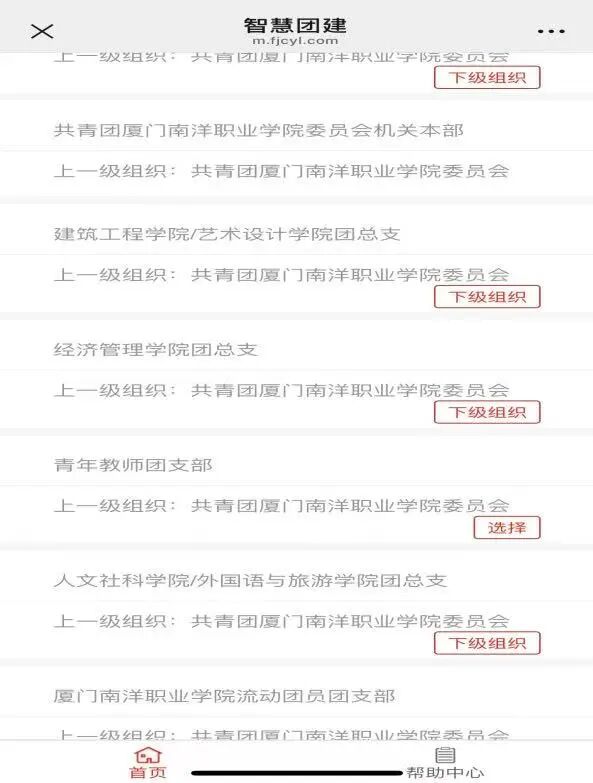Go to the 首页 tab
The image size is (593, 783).
click(x=148, y=763)
